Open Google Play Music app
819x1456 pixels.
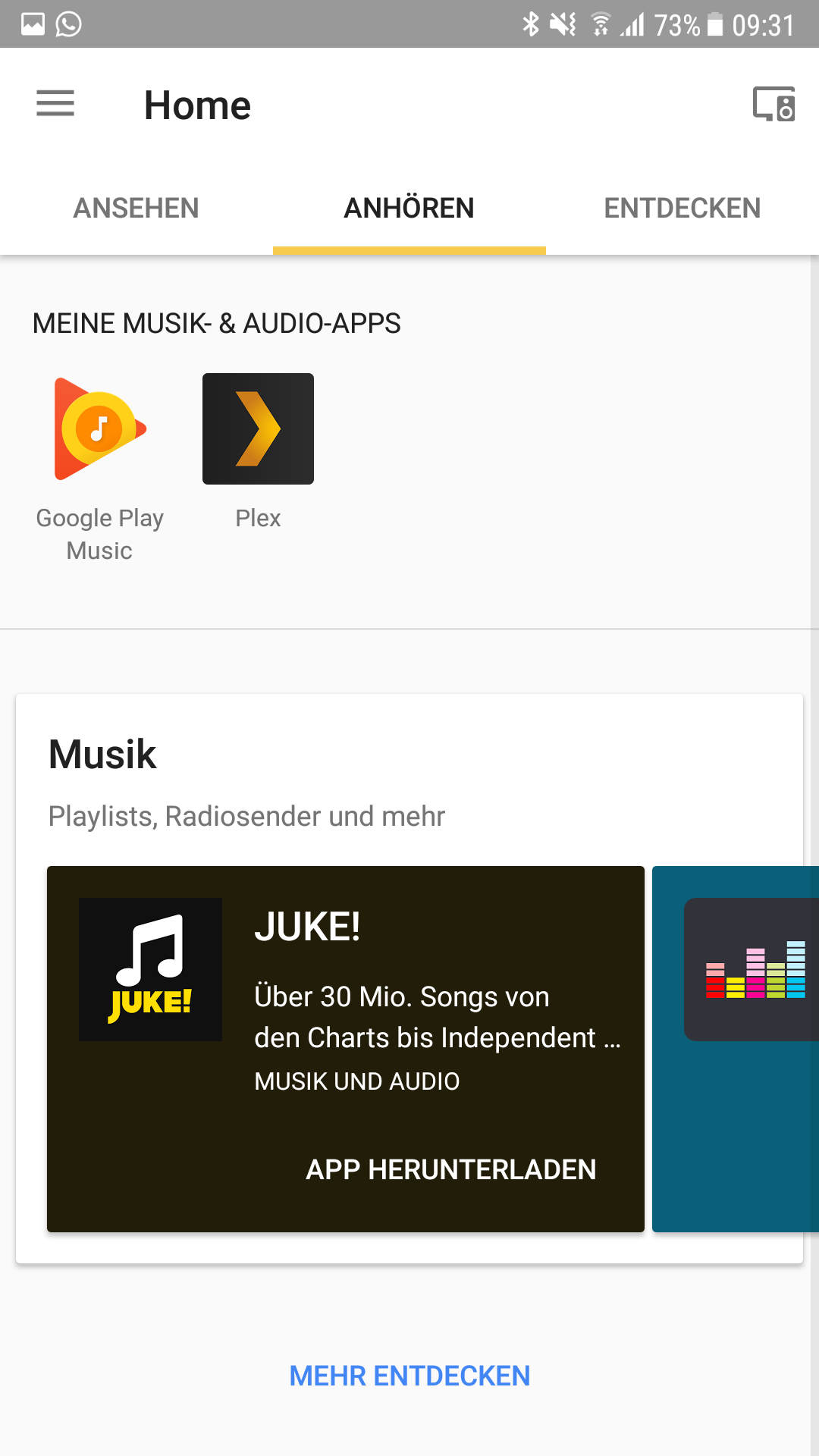tap(99, 429)
